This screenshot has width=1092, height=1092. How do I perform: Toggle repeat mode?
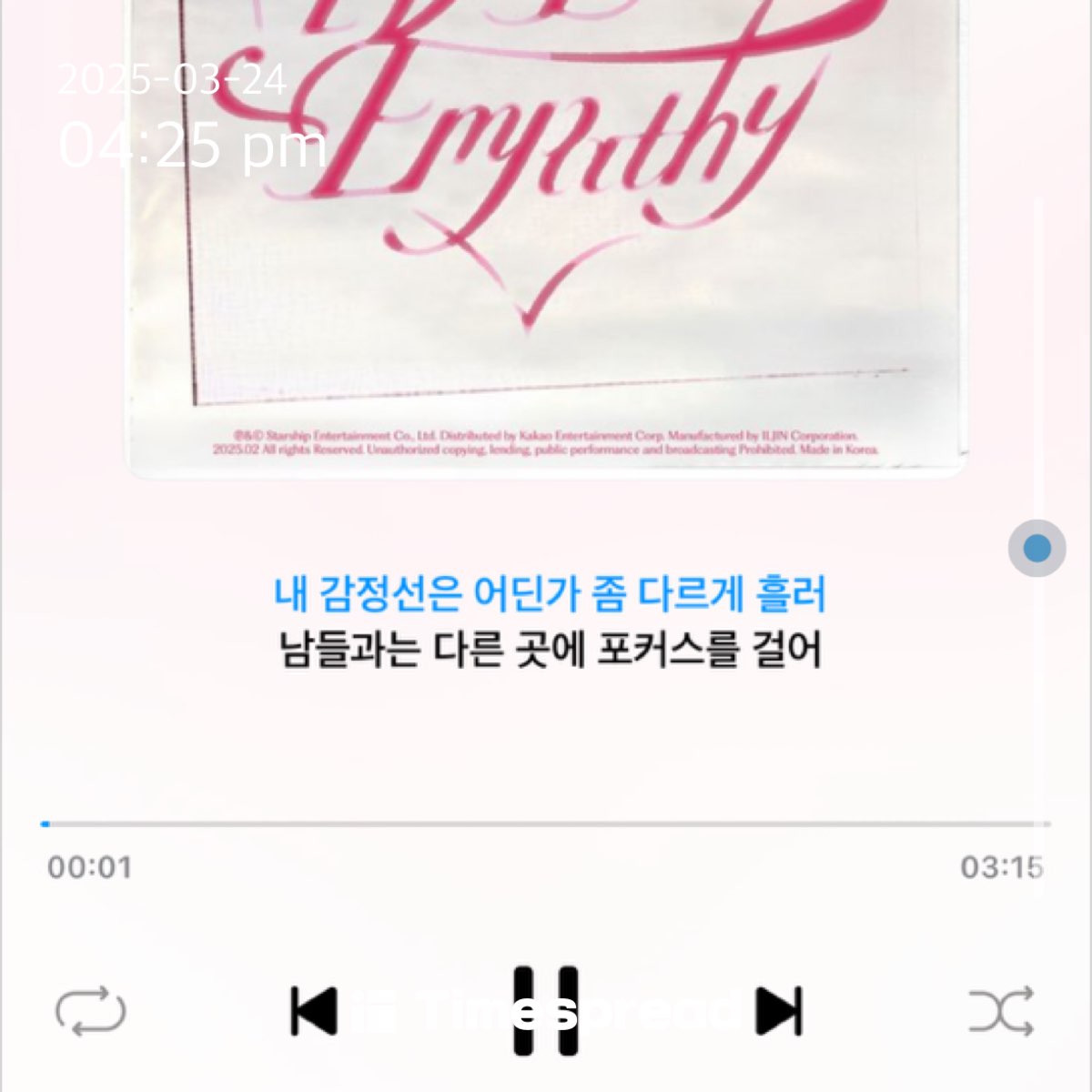pos(90,1011)
